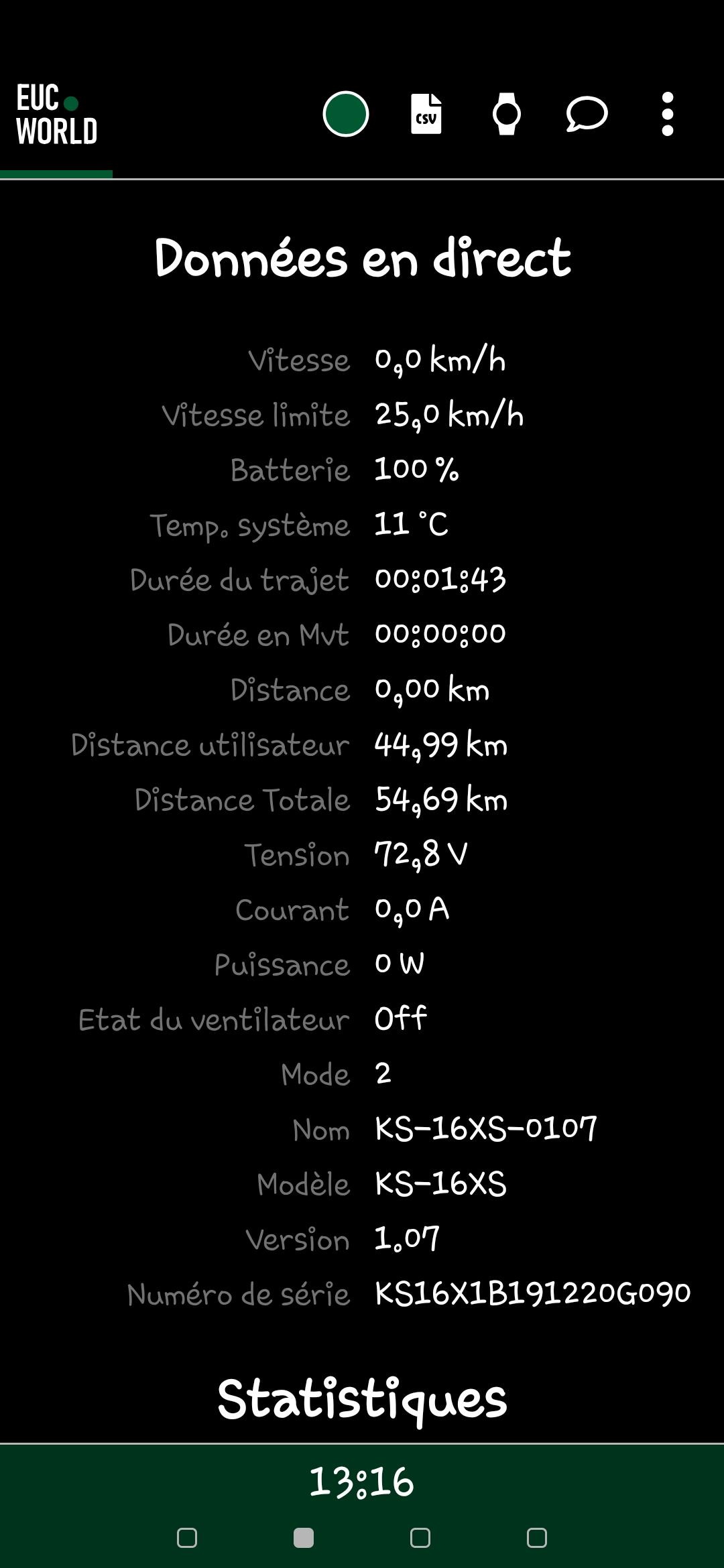The height and width of the screenshot is (1568, 724).
Task: Toggle CSV data logging
Action: tap(426, 114)
